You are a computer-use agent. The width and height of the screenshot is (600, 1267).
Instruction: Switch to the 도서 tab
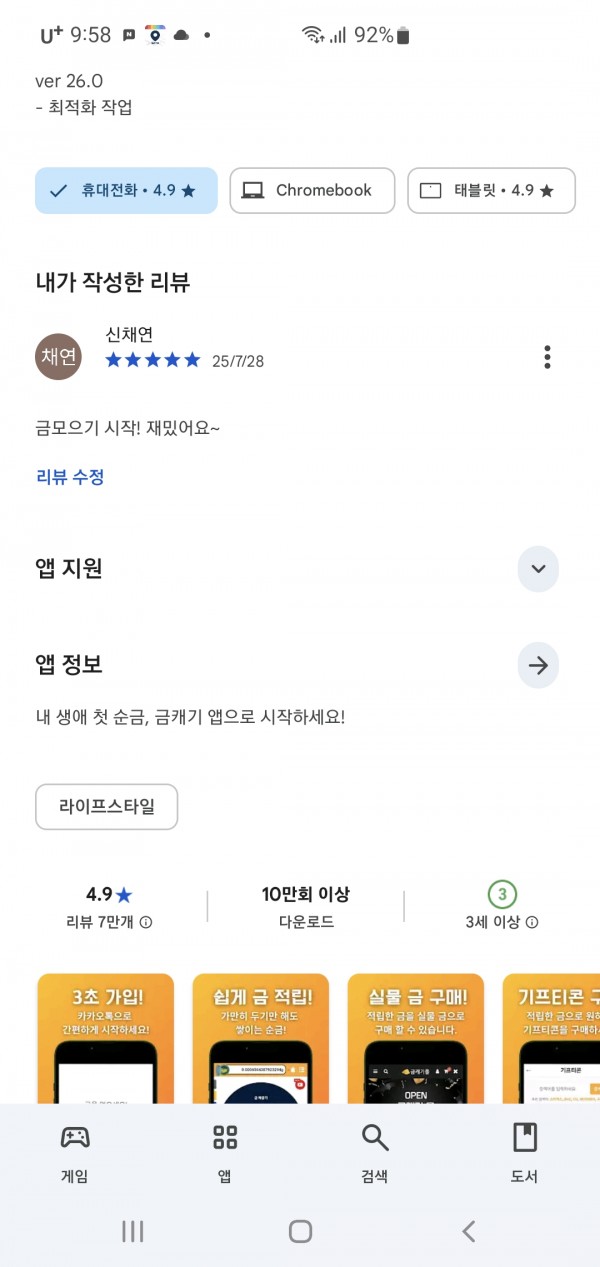click(x=525, y=1153)
